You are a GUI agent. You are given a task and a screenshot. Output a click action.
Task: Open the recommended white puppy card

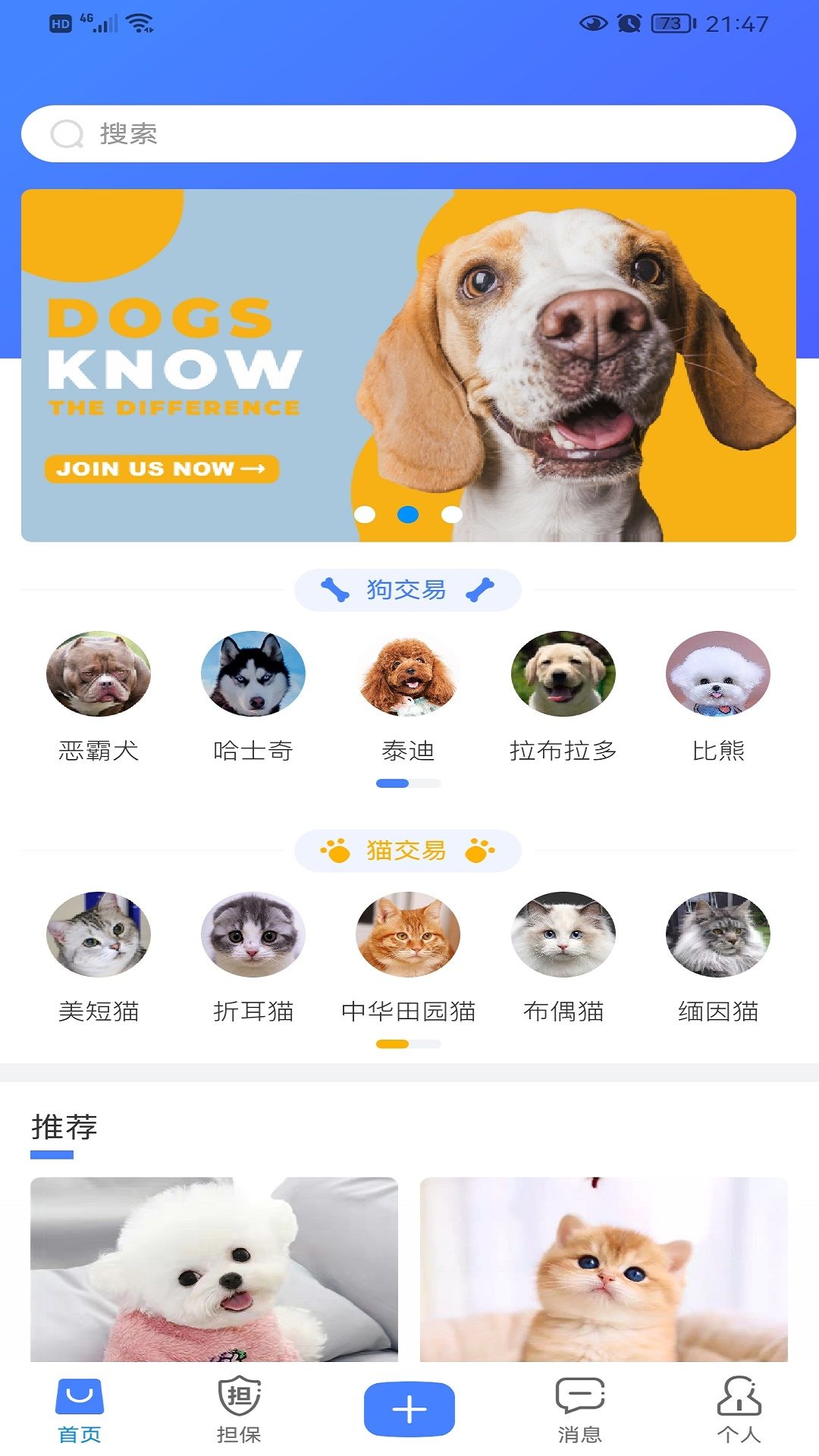pos(214,1268)
